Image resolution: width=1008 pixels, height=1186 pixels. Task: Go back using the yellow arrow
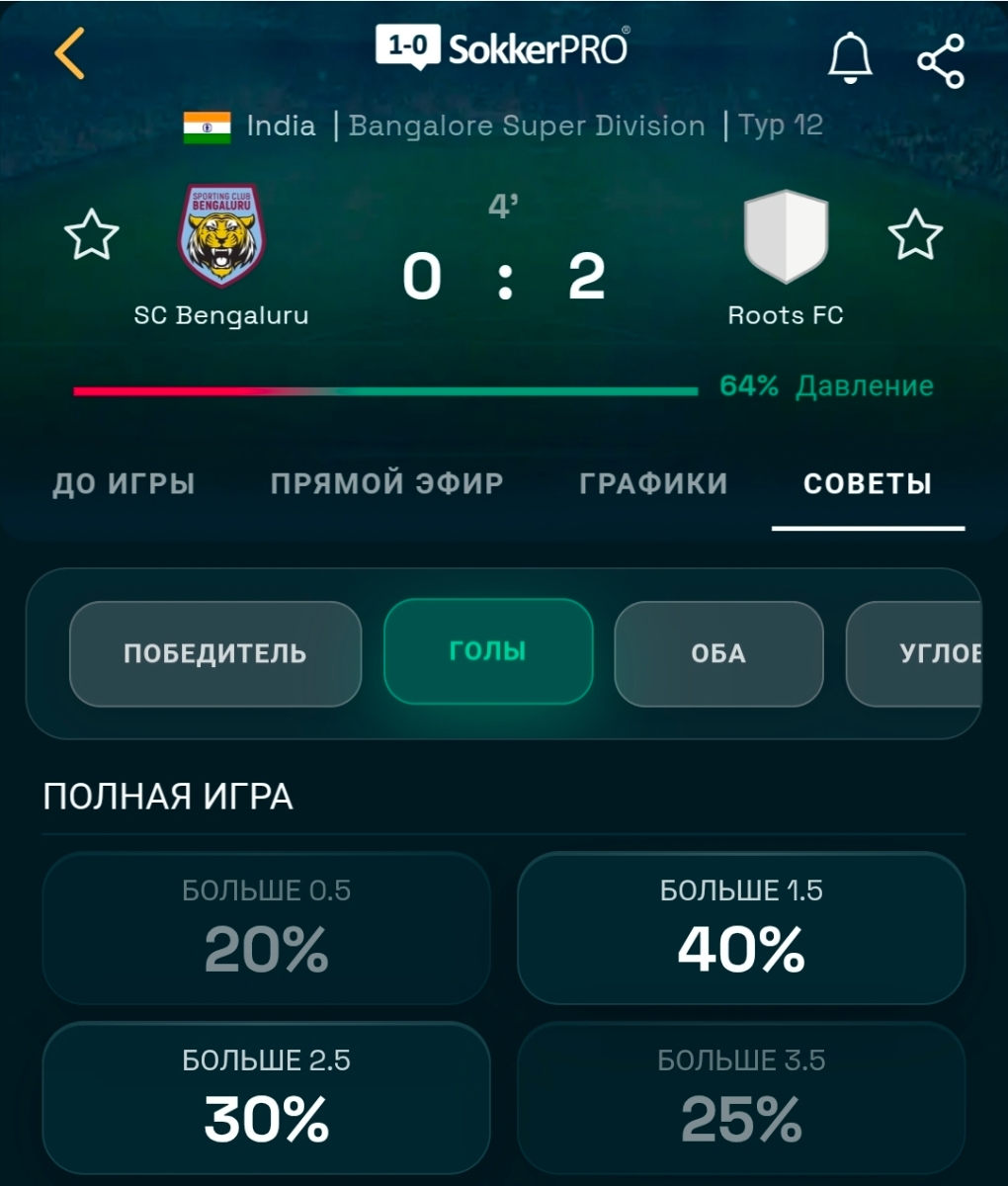(x=70, y=53)
